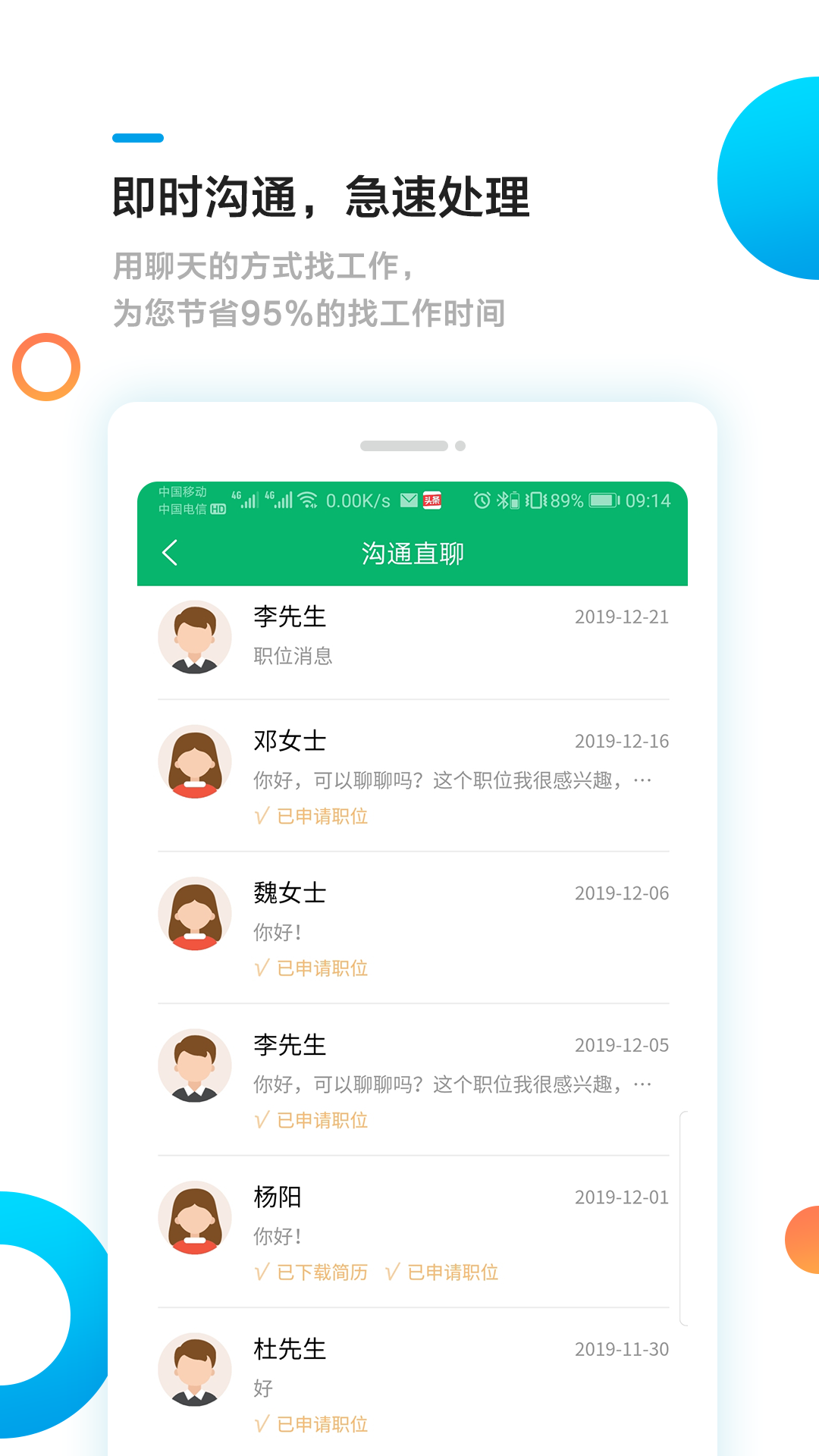This screenshot has height=1456, width=819.
Task: Tap the Bluetooth icon in the status bar
Action: pos(502,500)
